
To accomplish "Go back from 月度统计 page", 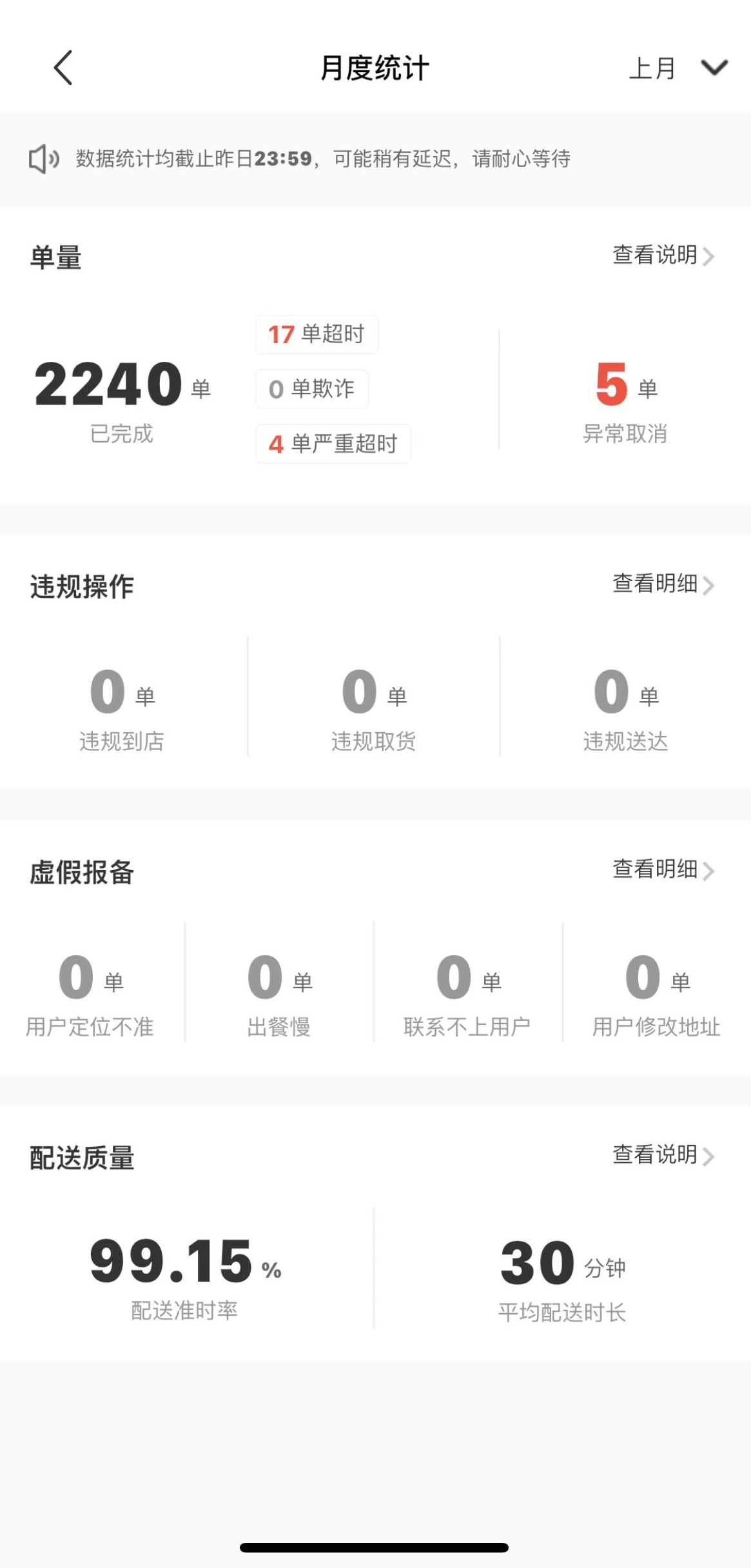I will coord(63,68).
